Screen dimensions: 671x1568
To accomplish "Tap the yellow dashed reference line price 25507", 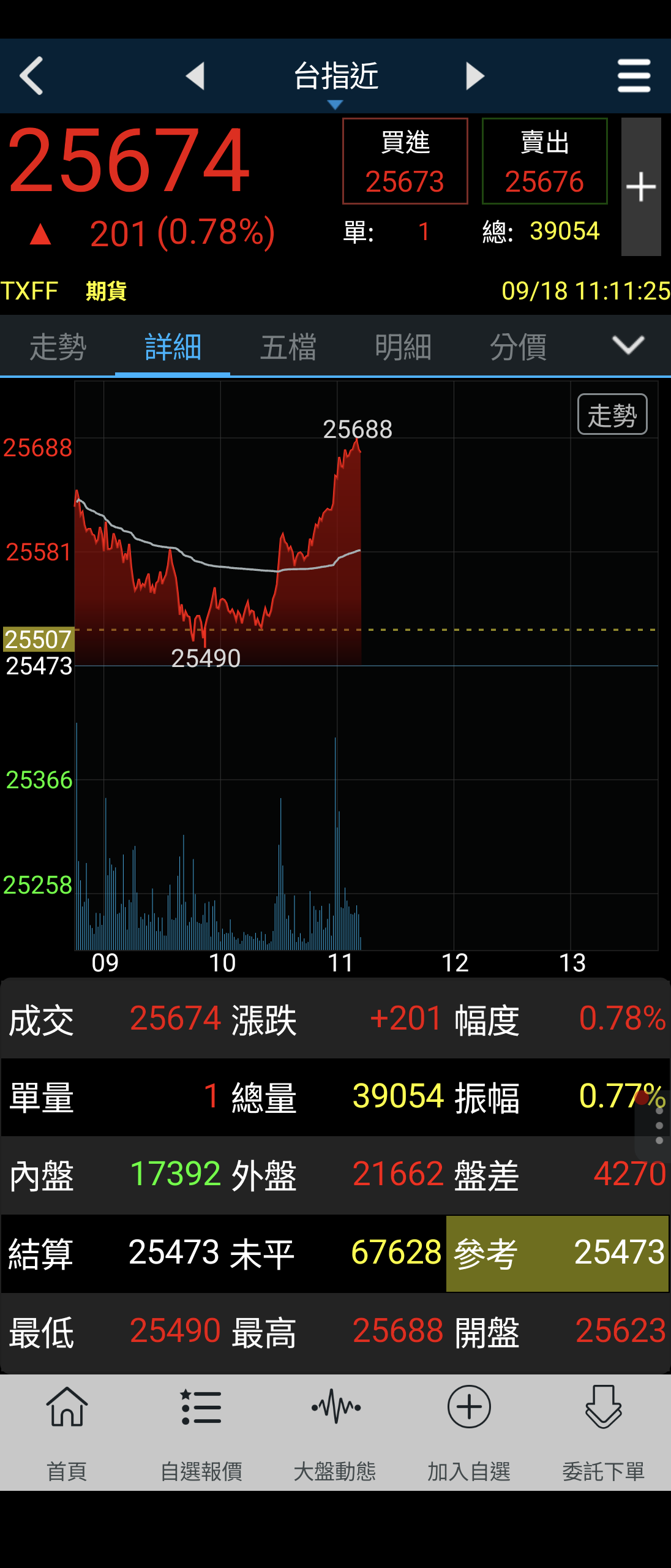I will [x=38, y=639].
